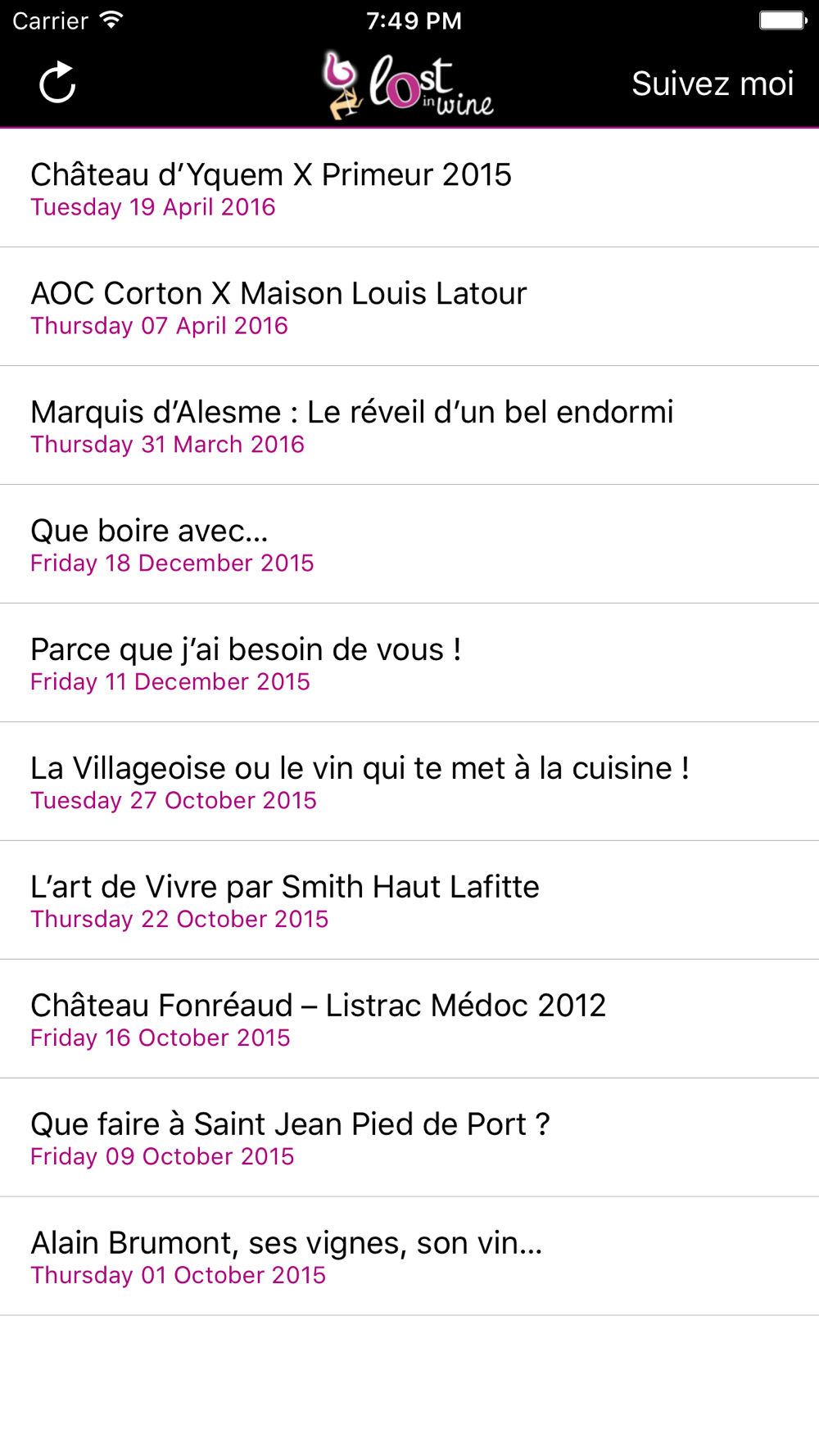Open AOC Corton X Maison Louis Latour
The image size is (819, 1456).
coord(409,307)
